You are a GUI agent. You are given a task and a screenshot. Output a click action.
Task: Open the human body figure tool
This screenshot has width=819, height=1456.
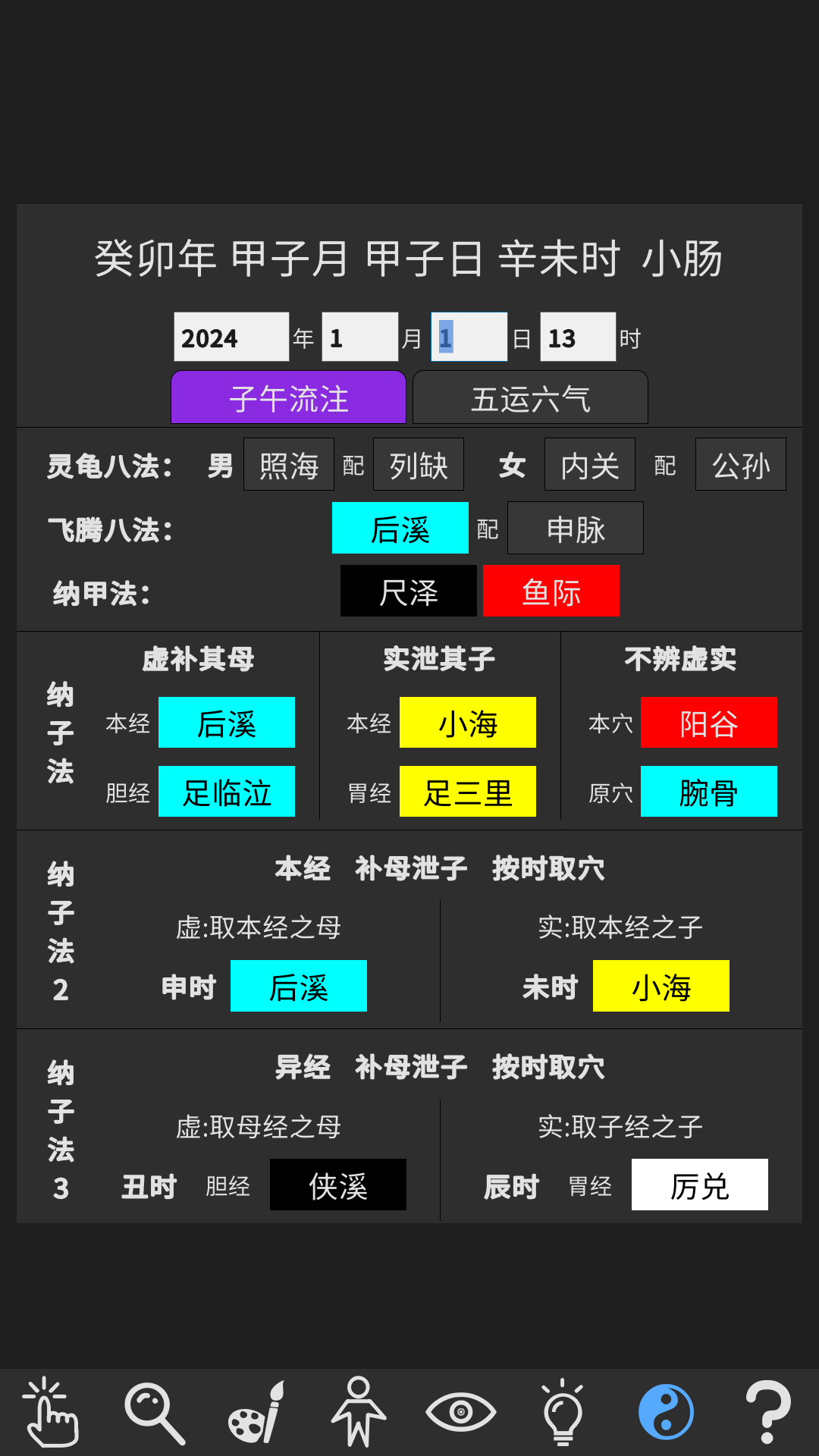pyautogui.click(x=359, y=1412)
